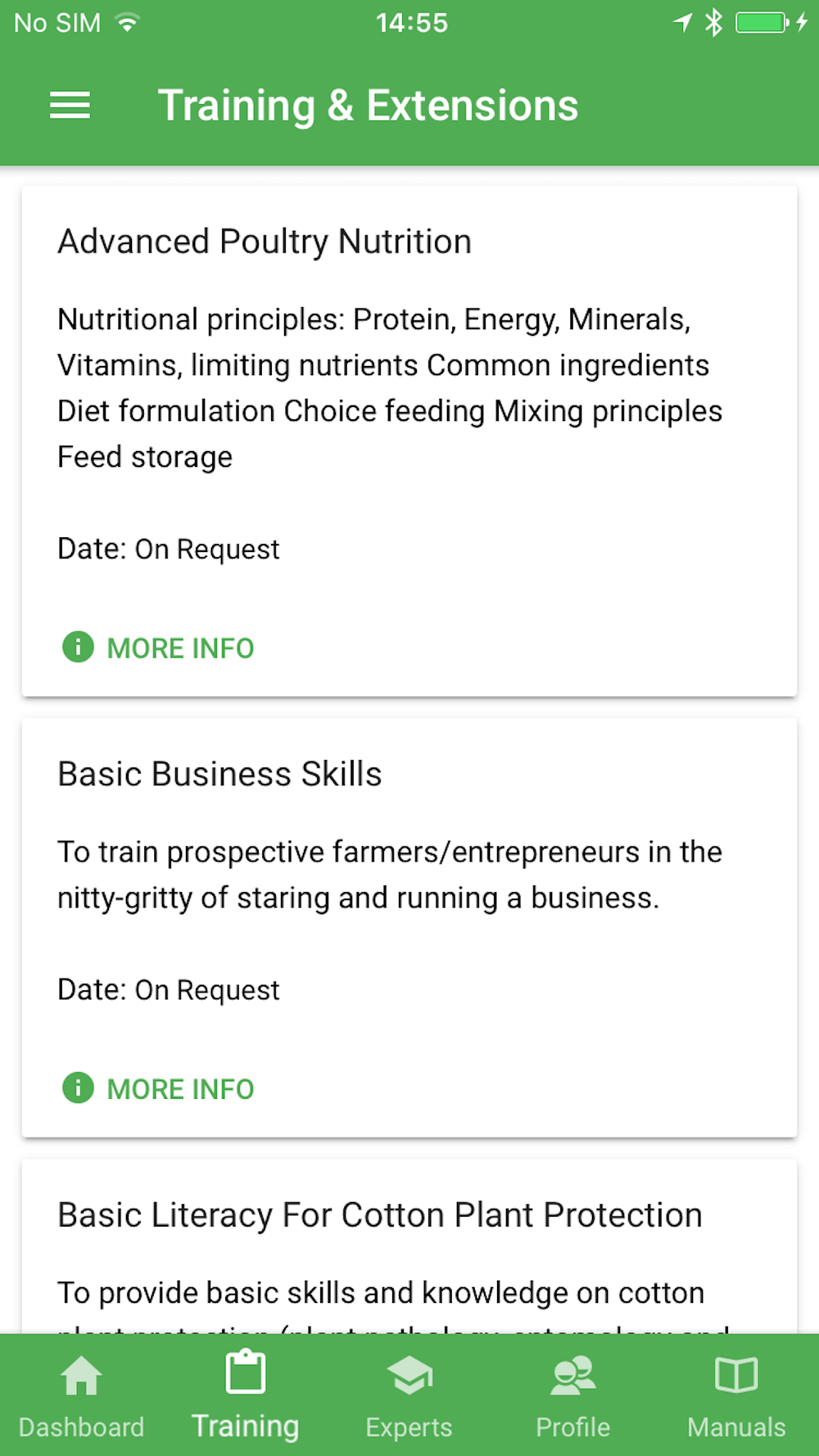Switch to the Dashboard tab
Viewport: 819px width, 1456px height.
tap(81, 1395)
